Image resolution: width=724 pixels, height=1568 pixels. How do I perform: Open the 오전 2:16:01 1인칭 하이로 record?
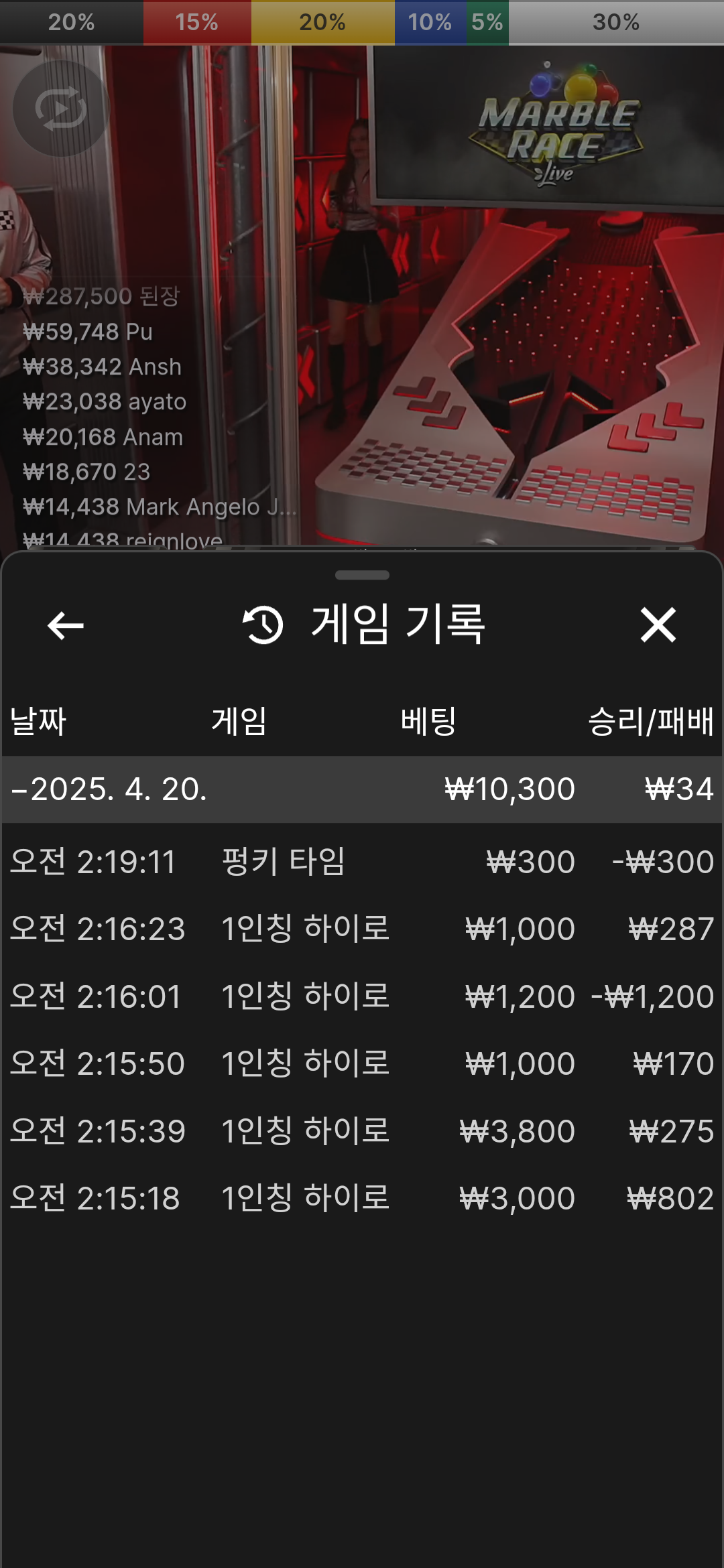[362, 996]
